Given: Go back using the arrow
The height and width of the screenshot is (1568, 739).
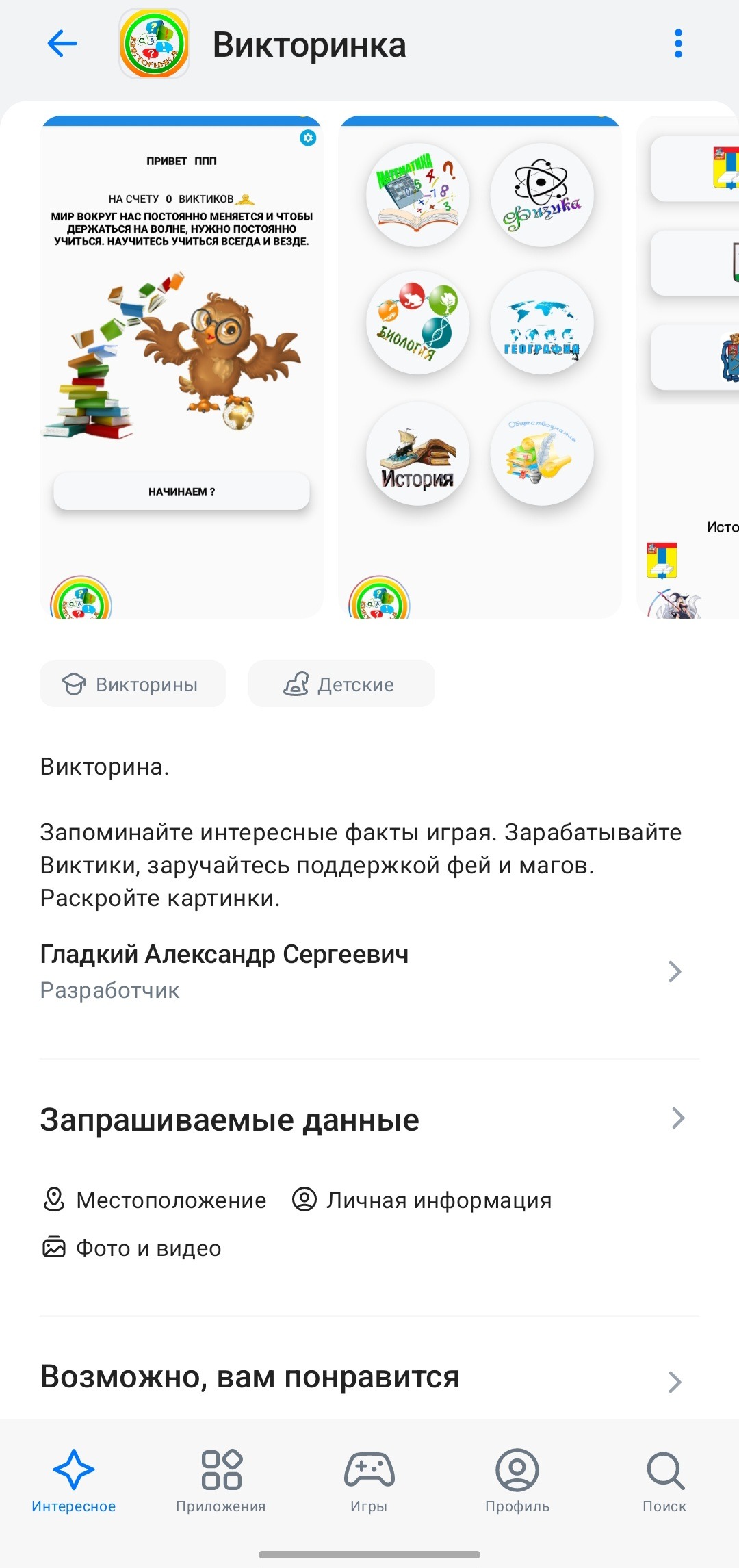Looking at the screenshot, I should pos(62,44).
